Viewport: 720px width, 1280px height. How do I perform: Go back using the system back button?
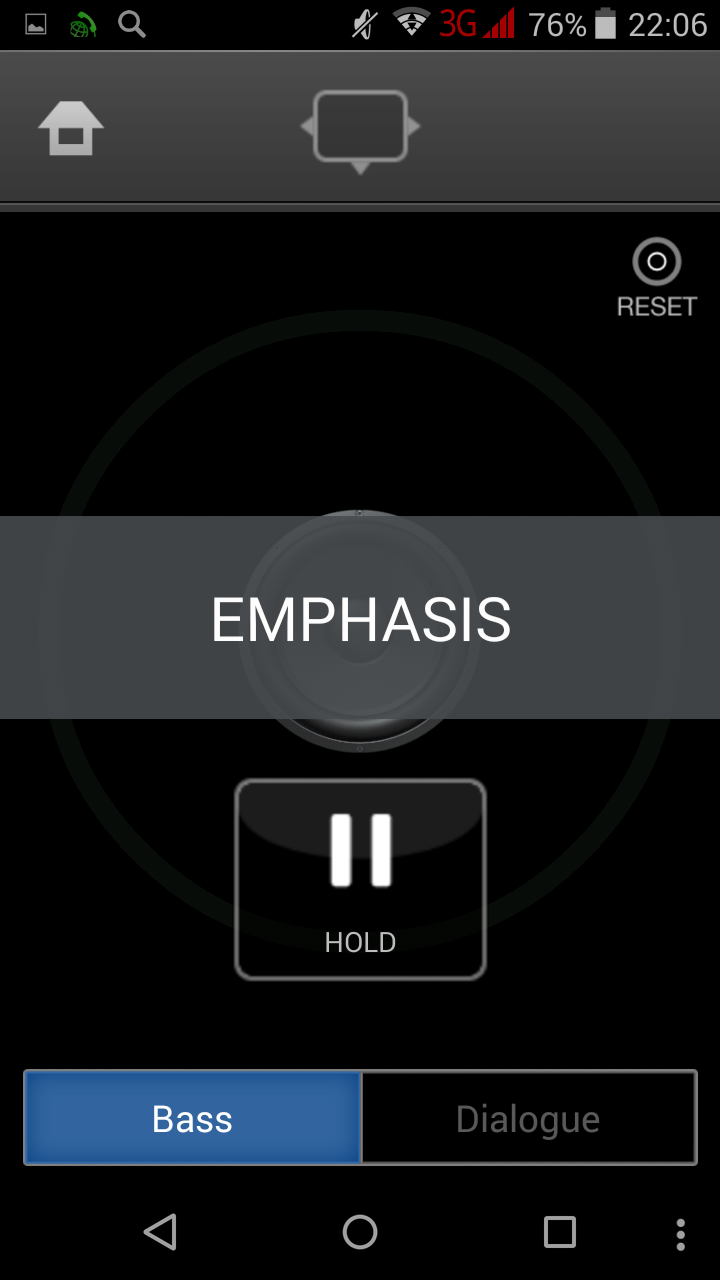(160, 1232)
